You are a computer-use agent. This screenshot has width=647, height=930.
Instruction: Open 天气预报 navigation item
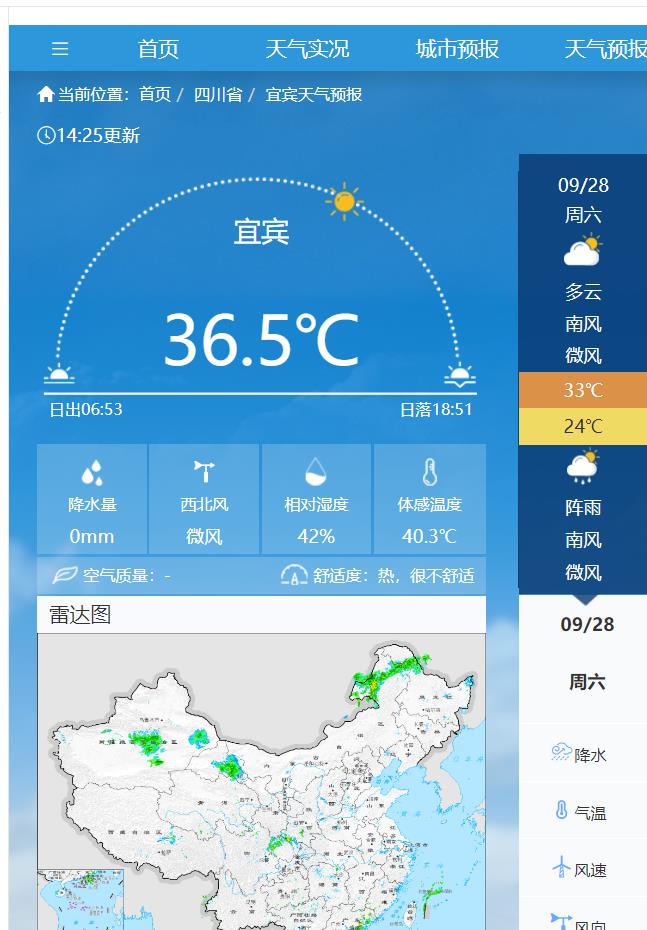tap(604, 48)
